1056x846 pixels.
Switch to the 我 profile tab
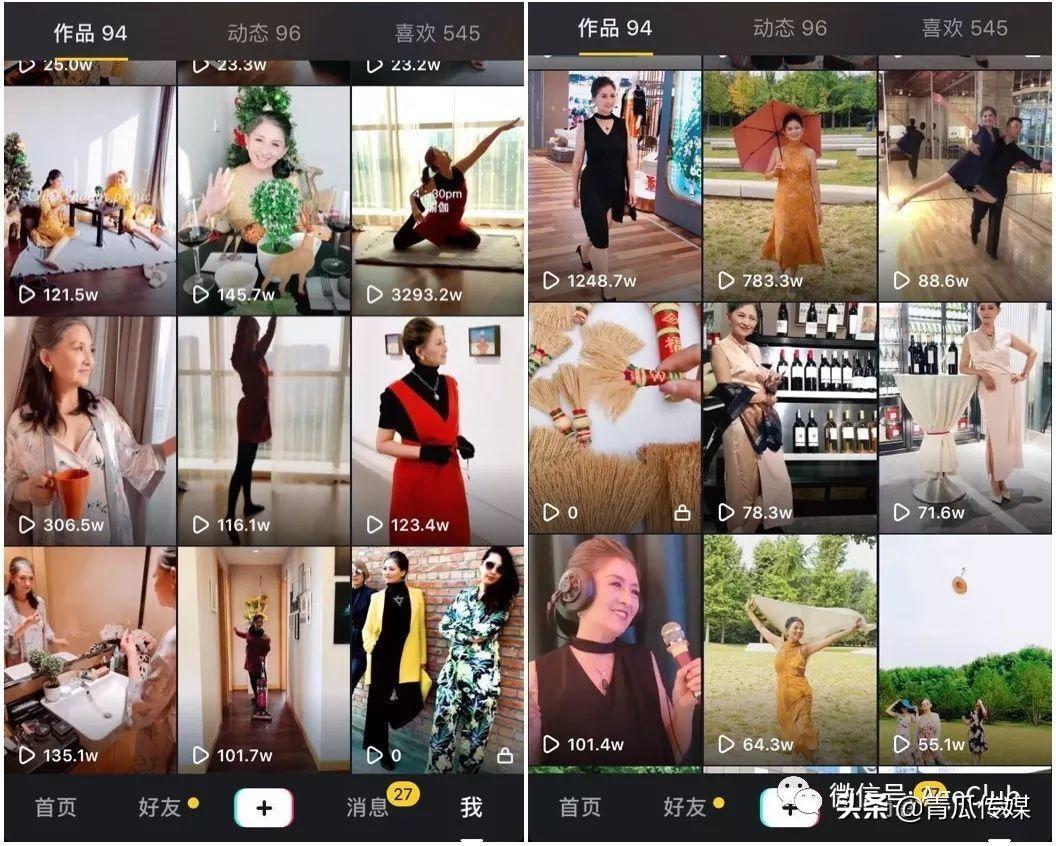pos(471,807)
